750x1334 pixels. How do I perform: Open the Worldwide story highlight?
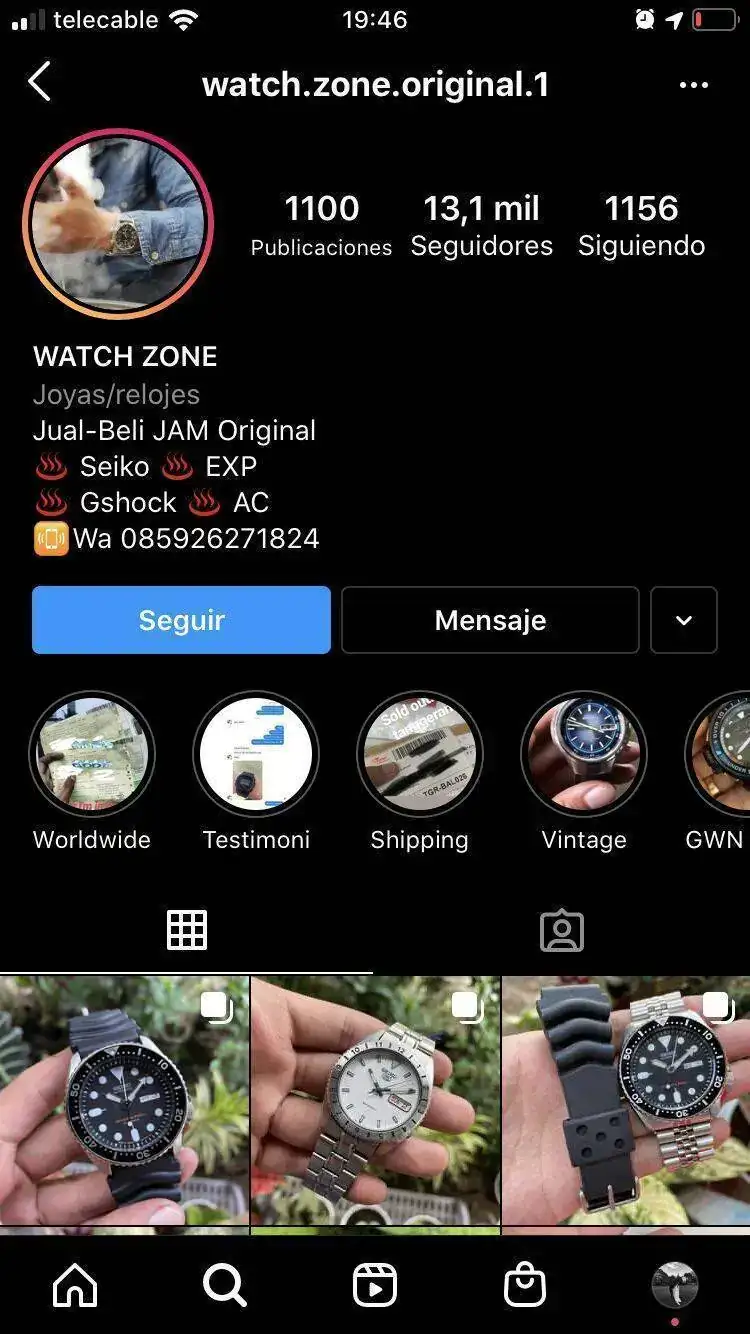[x=92, y=755]
